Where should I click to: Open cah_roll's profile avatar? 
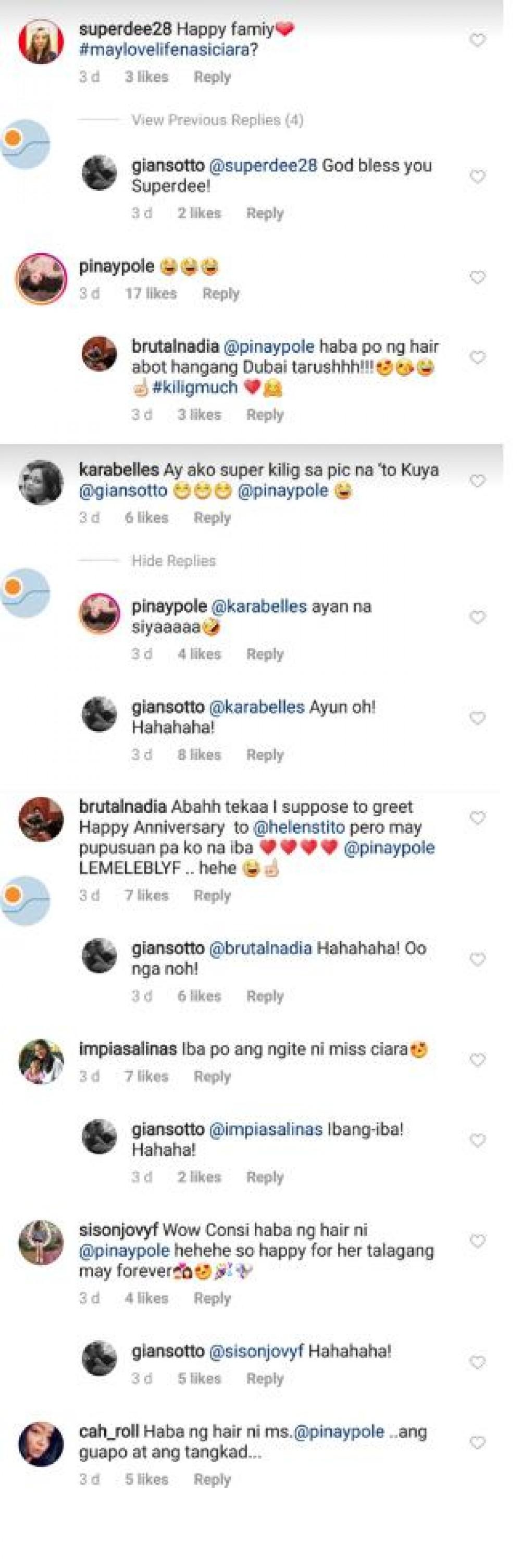coord(41,1444)
